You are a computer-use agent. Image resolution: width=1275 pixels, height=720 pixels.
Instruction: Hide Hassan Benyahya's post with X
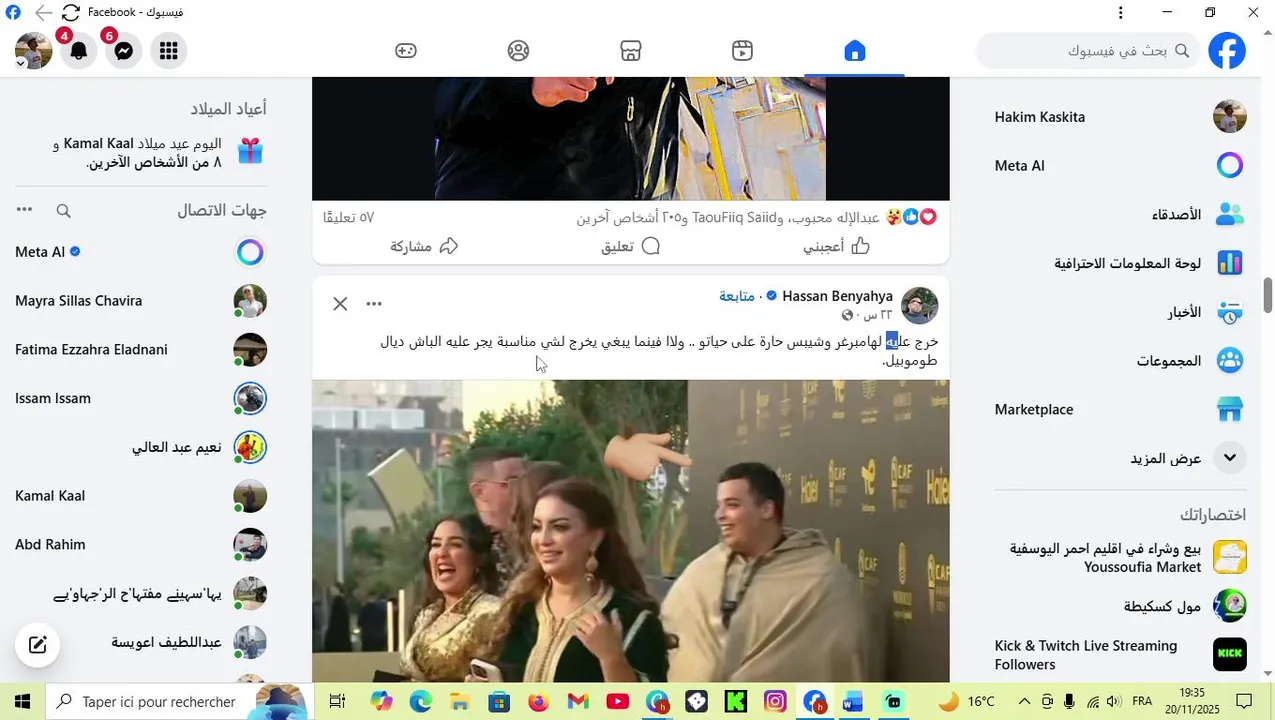(x=340, y=304)
